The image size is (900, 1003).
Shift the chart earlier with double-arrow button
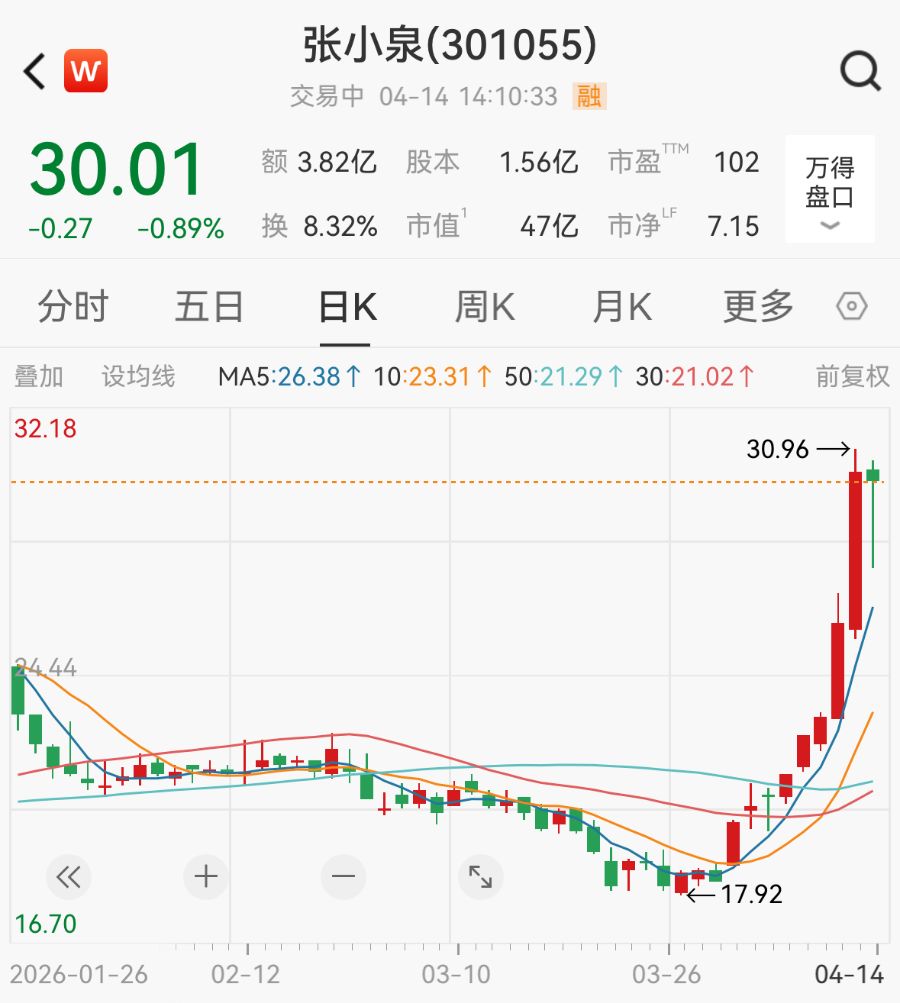pos(68,878)
